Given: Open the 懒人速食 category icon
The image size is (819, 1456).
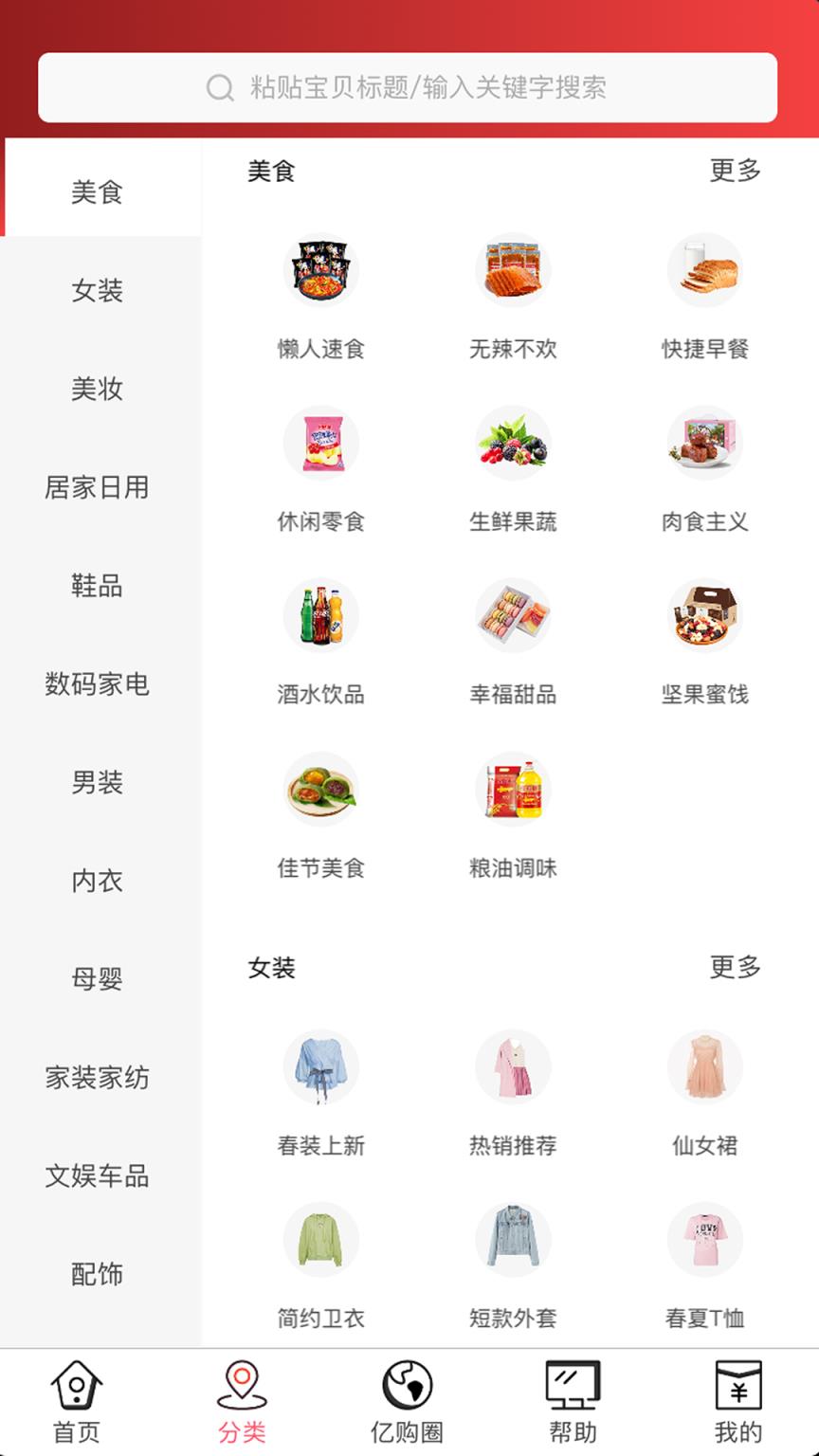Looking at the screenshot, I should click(320, 269).
